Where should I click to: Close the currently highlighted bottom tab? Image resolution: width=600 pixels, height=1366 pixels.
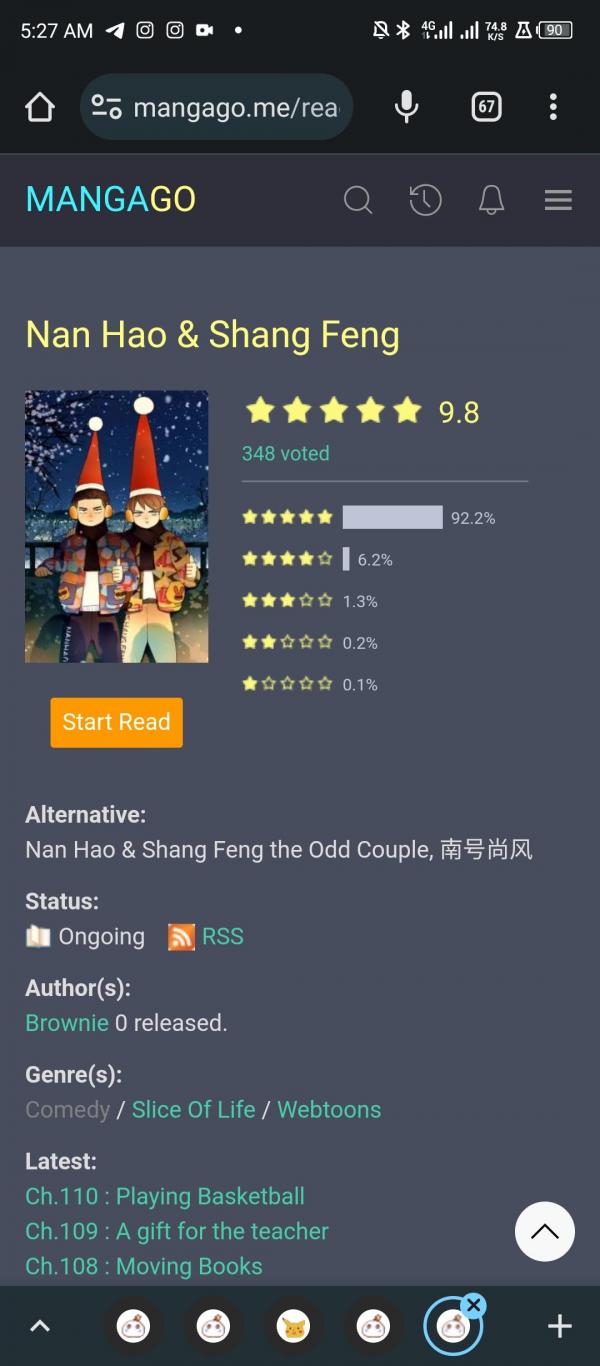pos(474,1305)
